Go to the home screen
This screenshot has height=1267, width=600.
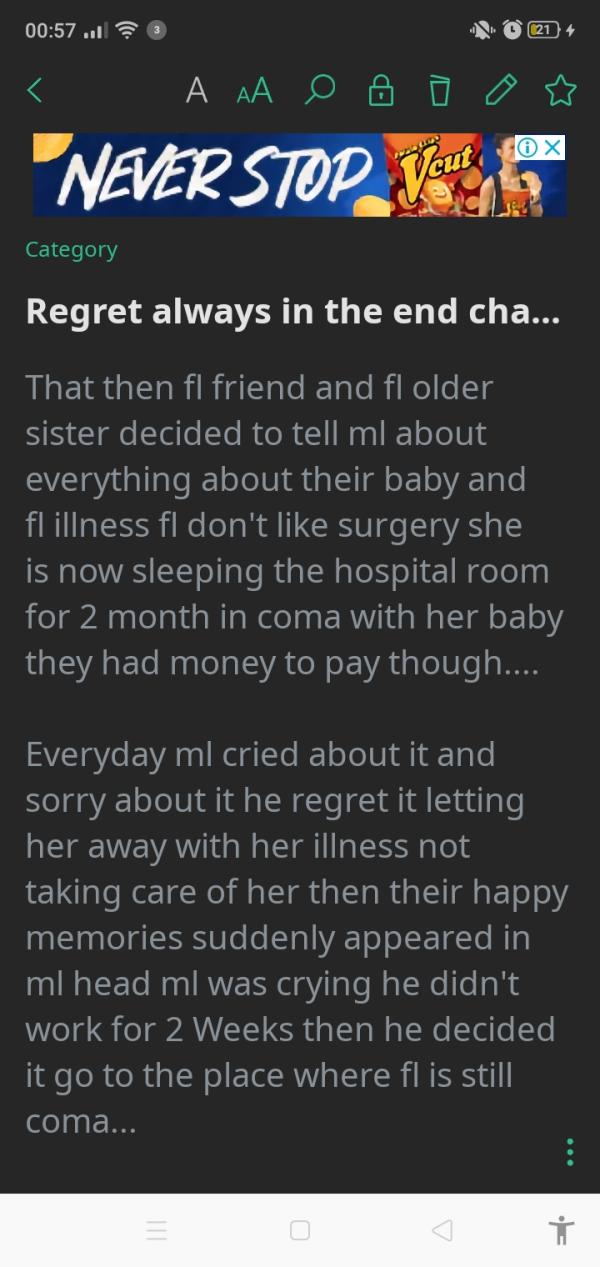coord(300,1230)
